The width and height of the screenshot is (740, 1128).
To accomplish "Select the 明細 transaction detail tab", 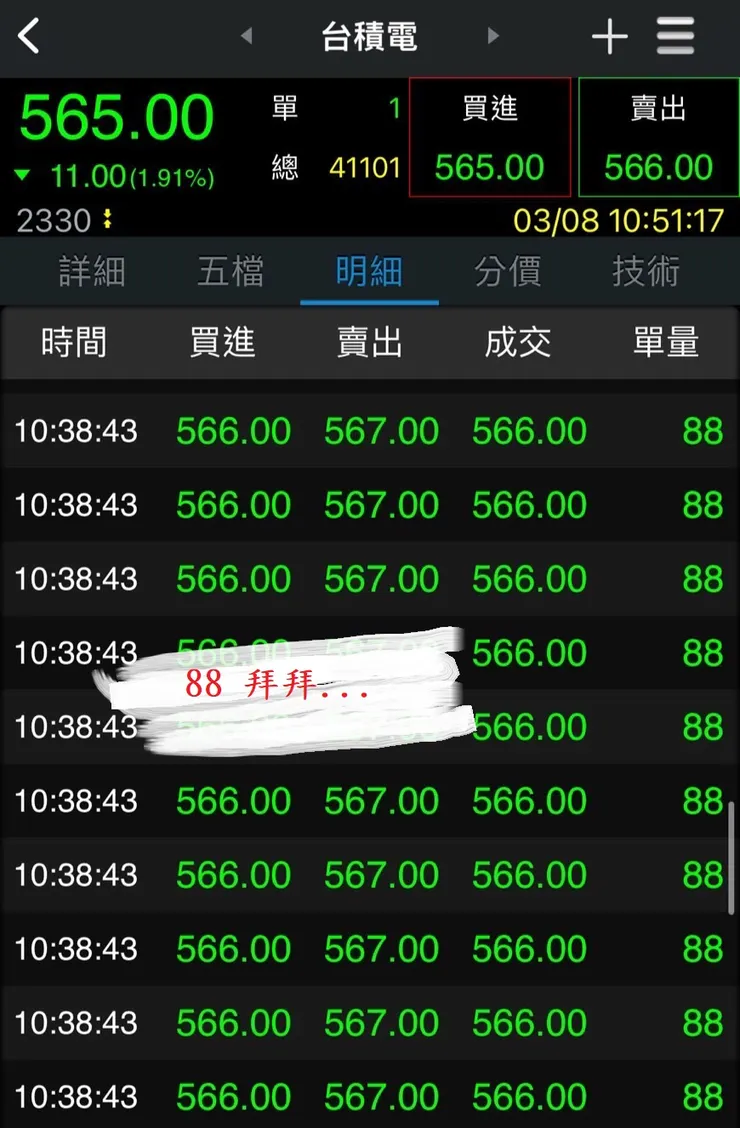I will coord(369,270).
